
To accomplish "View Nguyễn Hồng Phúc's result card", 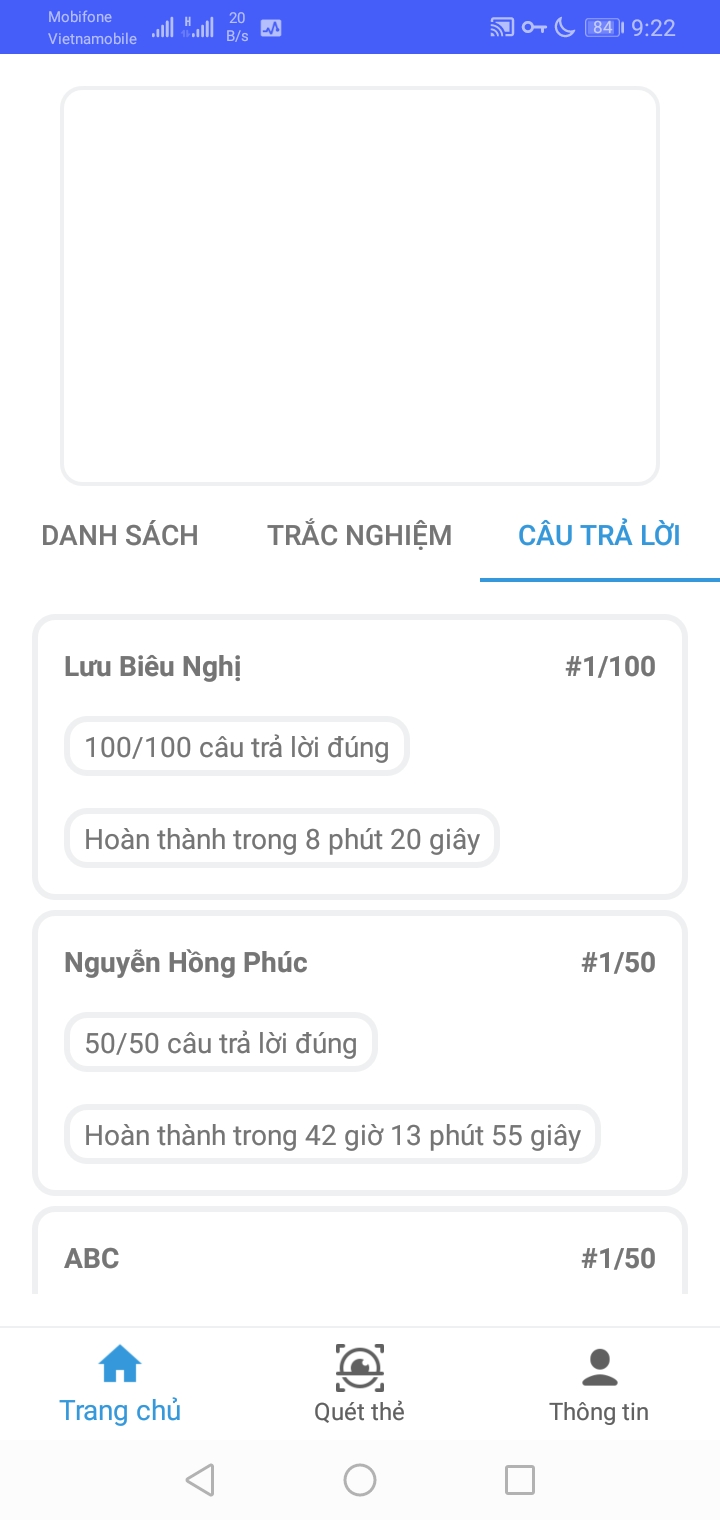I will (360, 1052).
